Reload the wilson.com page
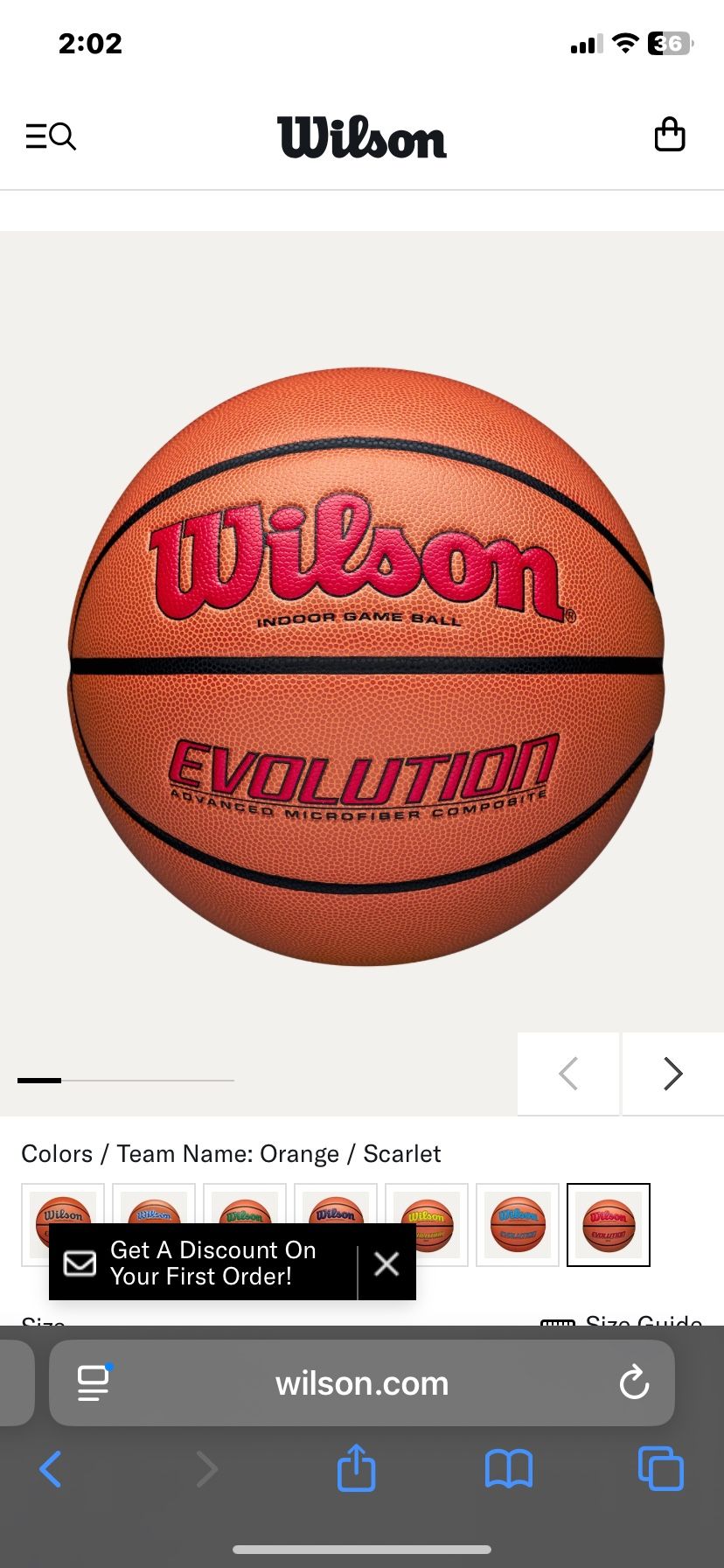The width and height of the screenshot is (724, 1568). 634,1383
